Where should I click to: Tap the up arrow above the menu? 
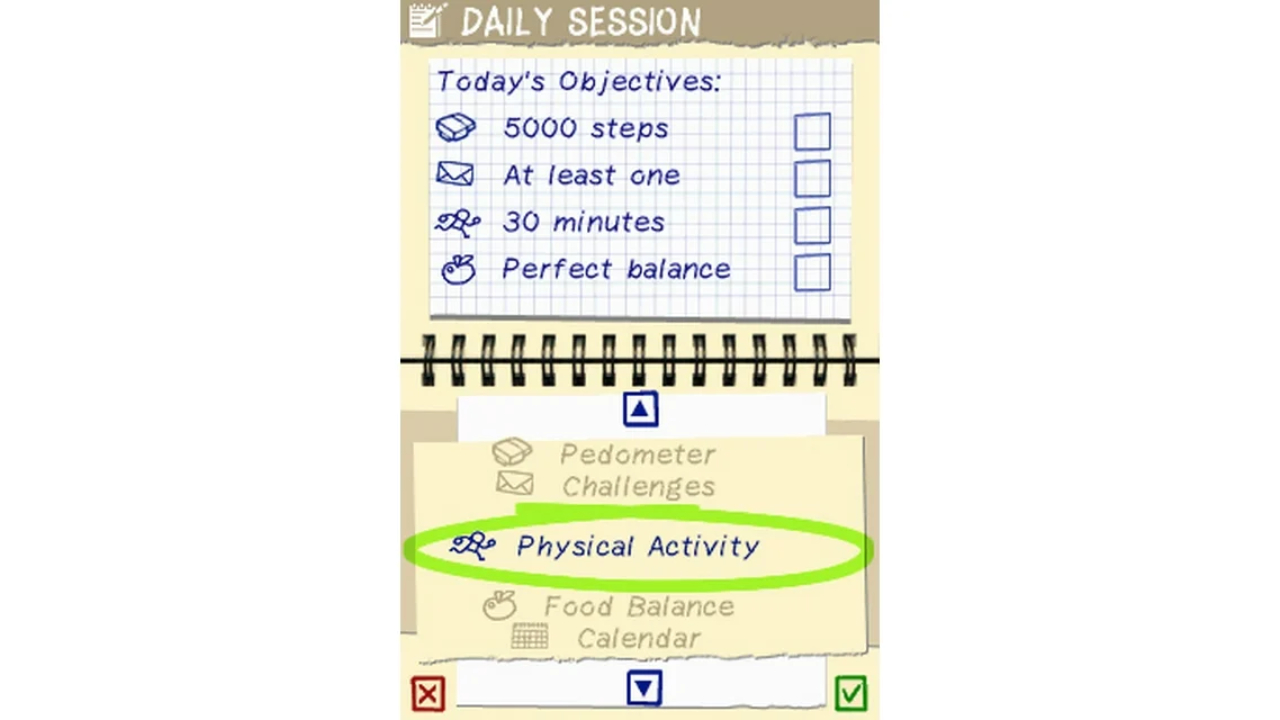(x=640, y=409)
